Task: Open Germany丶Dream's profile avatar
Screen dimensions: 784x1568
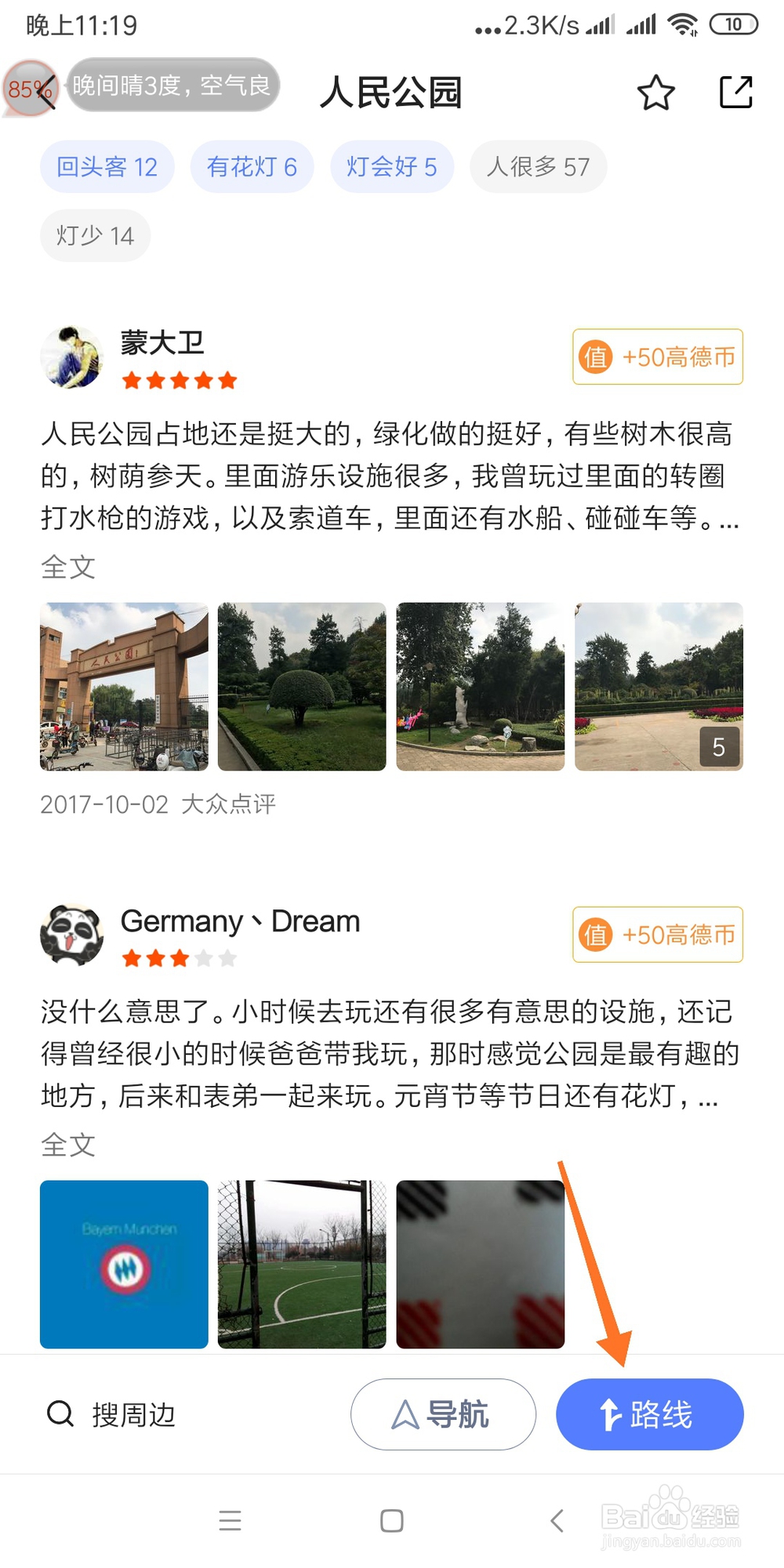Action: (x=71, y=935)
